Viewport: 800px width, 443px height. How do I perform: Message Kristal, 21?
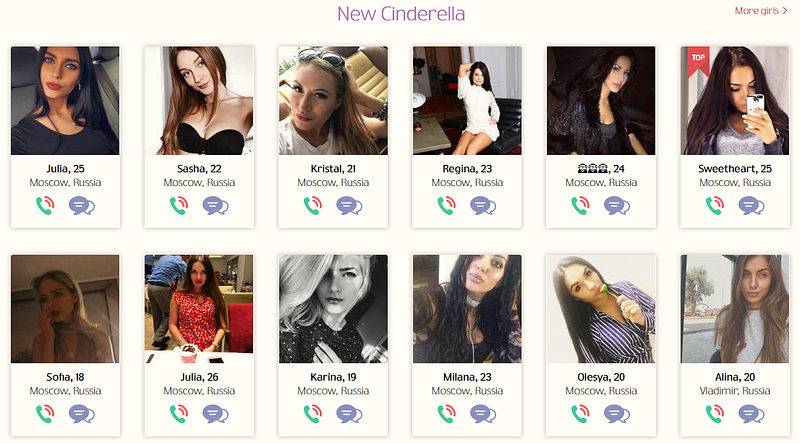click(349, 205)
